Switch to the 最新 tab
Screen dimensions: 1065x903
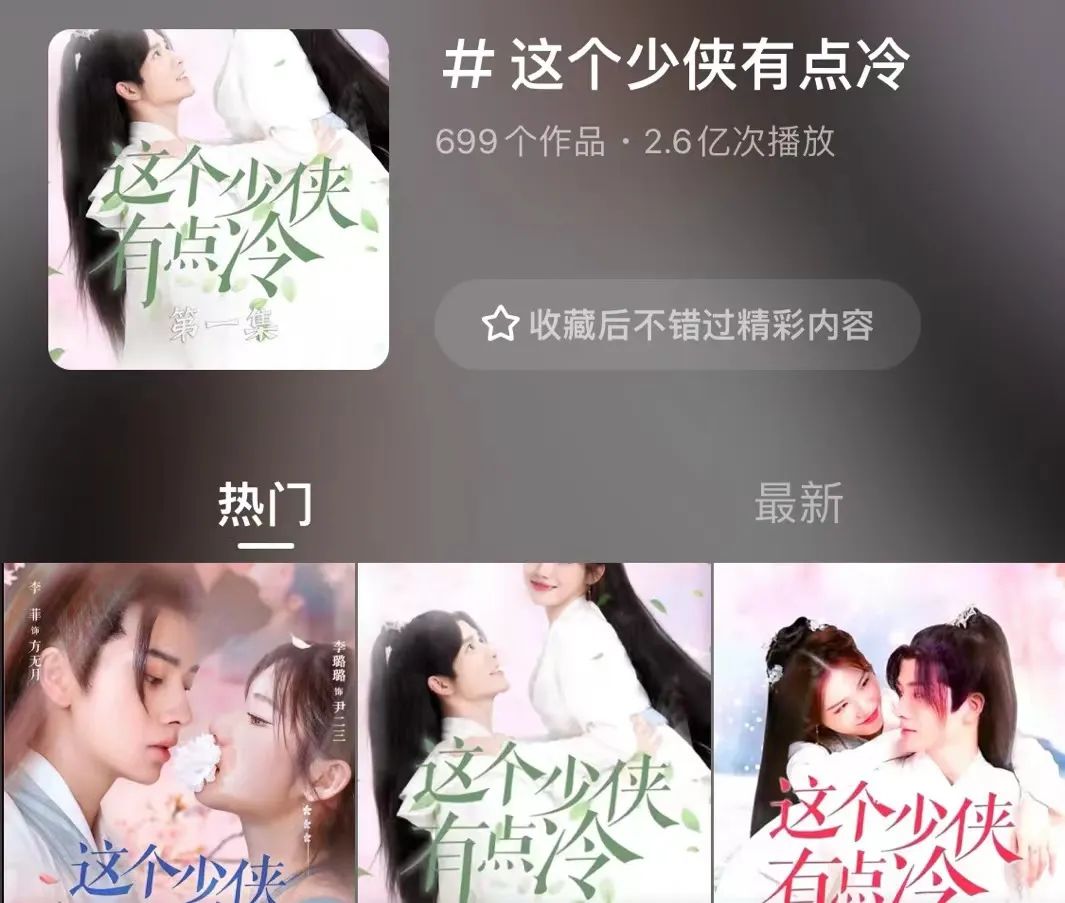coord(798,503)
